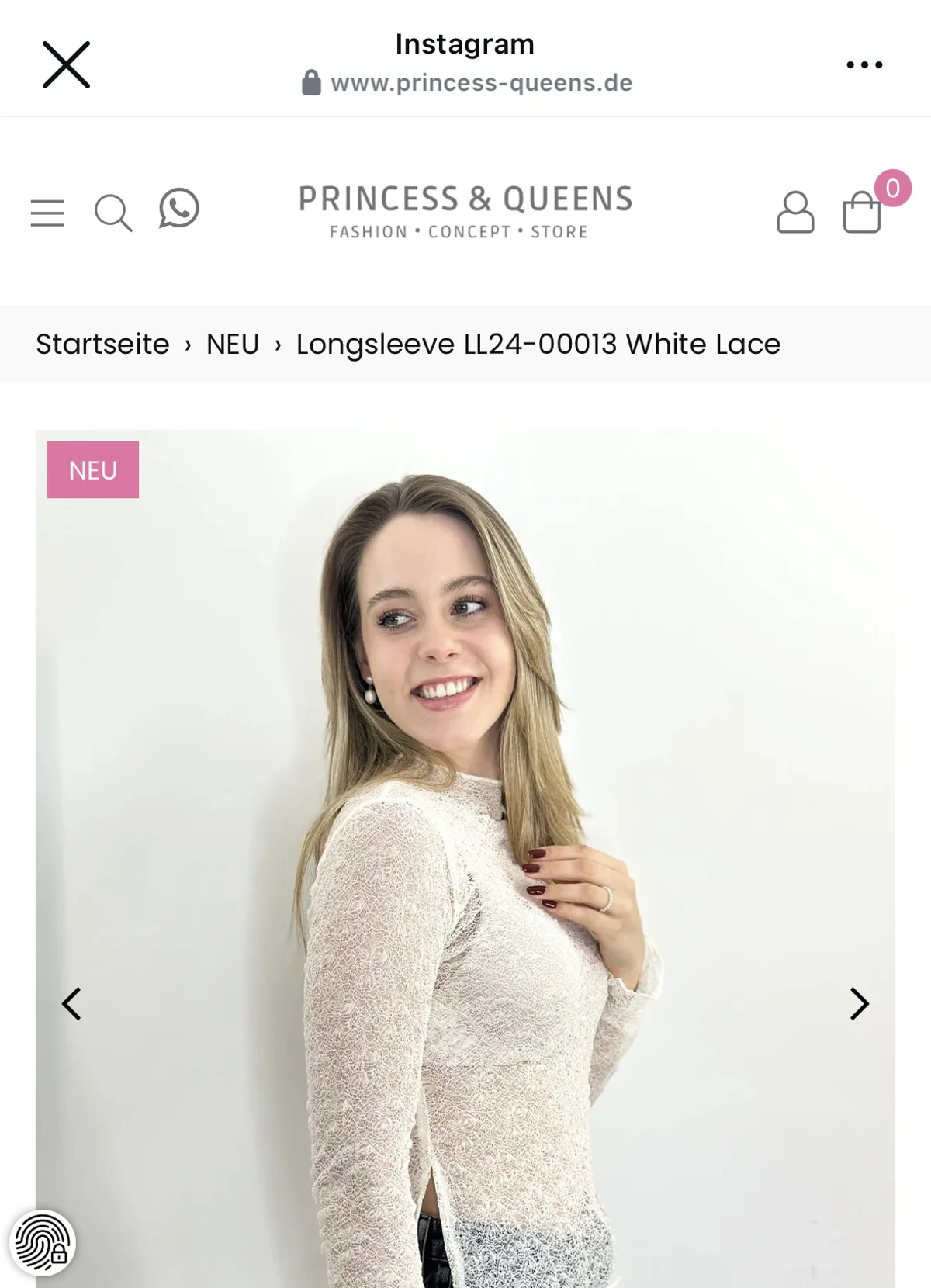Open the browser overflow menu
This screenshot has height=1288, width=931.
(864, 64)
